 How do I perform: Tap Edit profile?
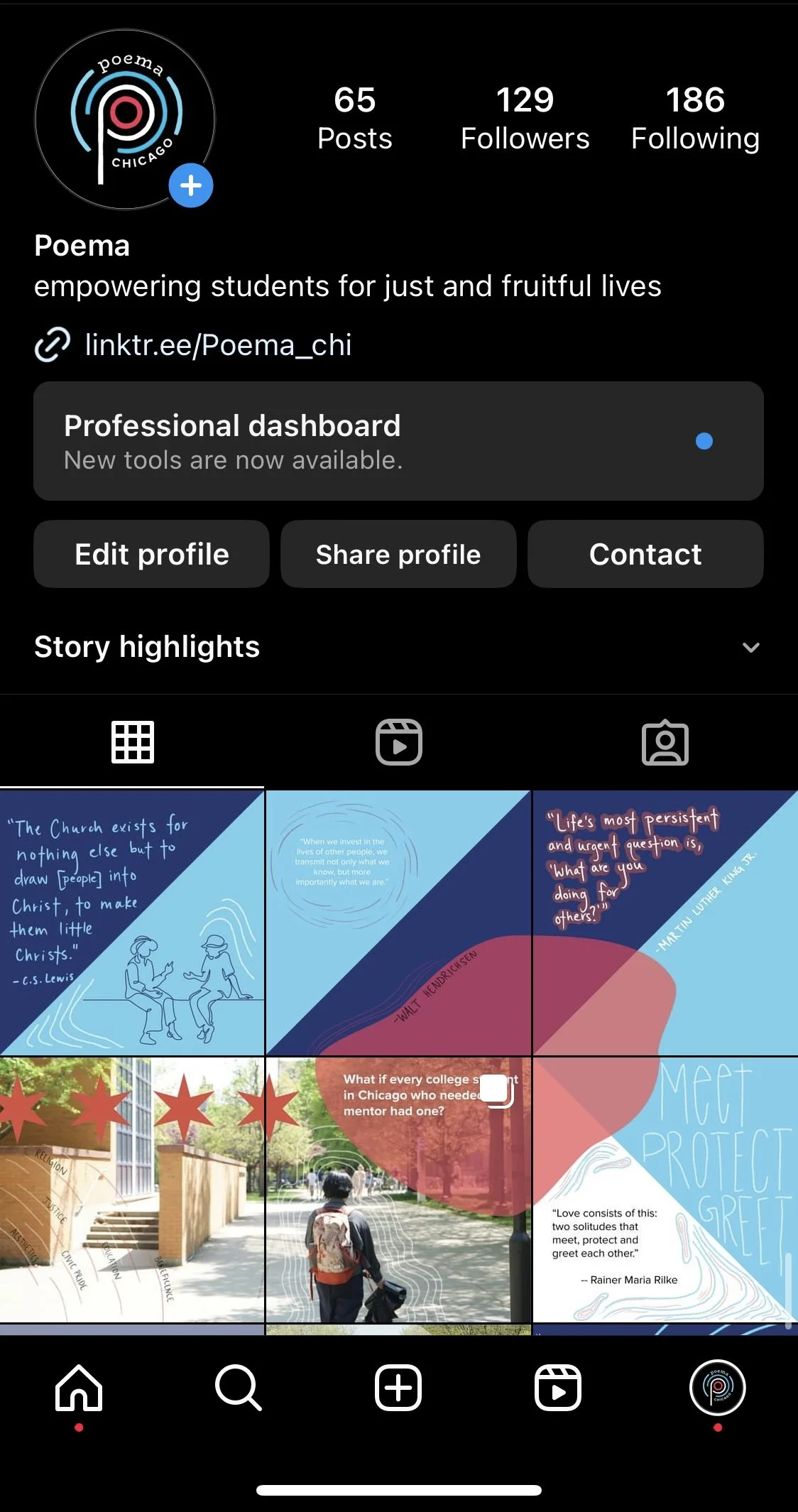151,554
